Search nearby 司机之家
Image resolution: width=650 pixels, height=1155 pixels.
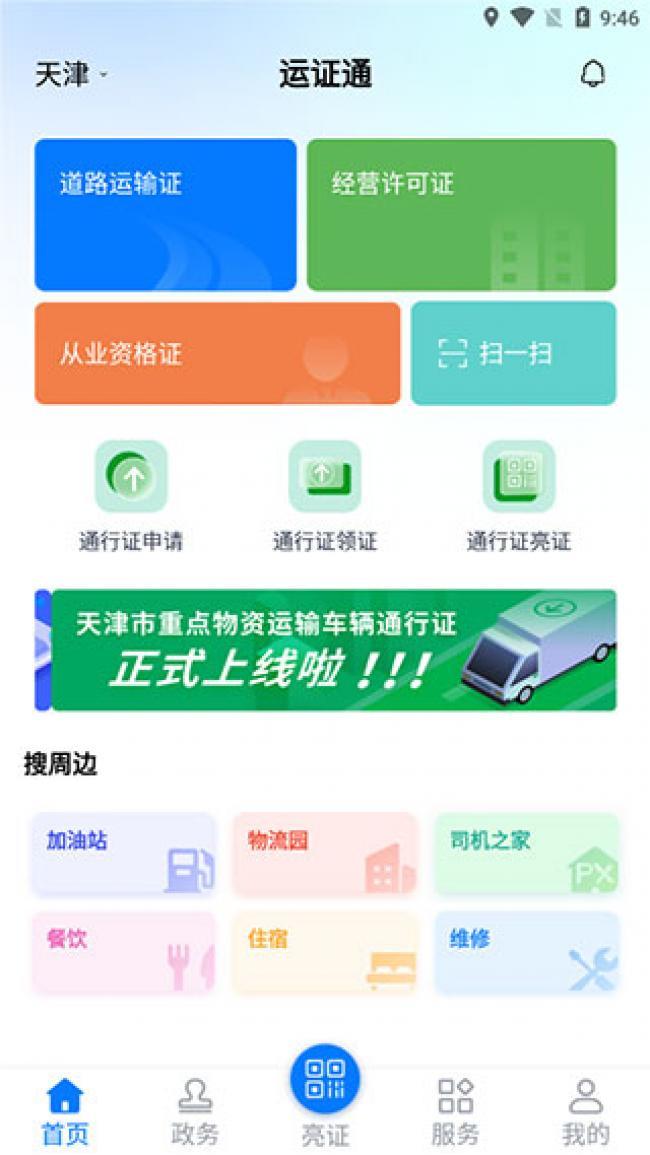click(x=526, y=853)
